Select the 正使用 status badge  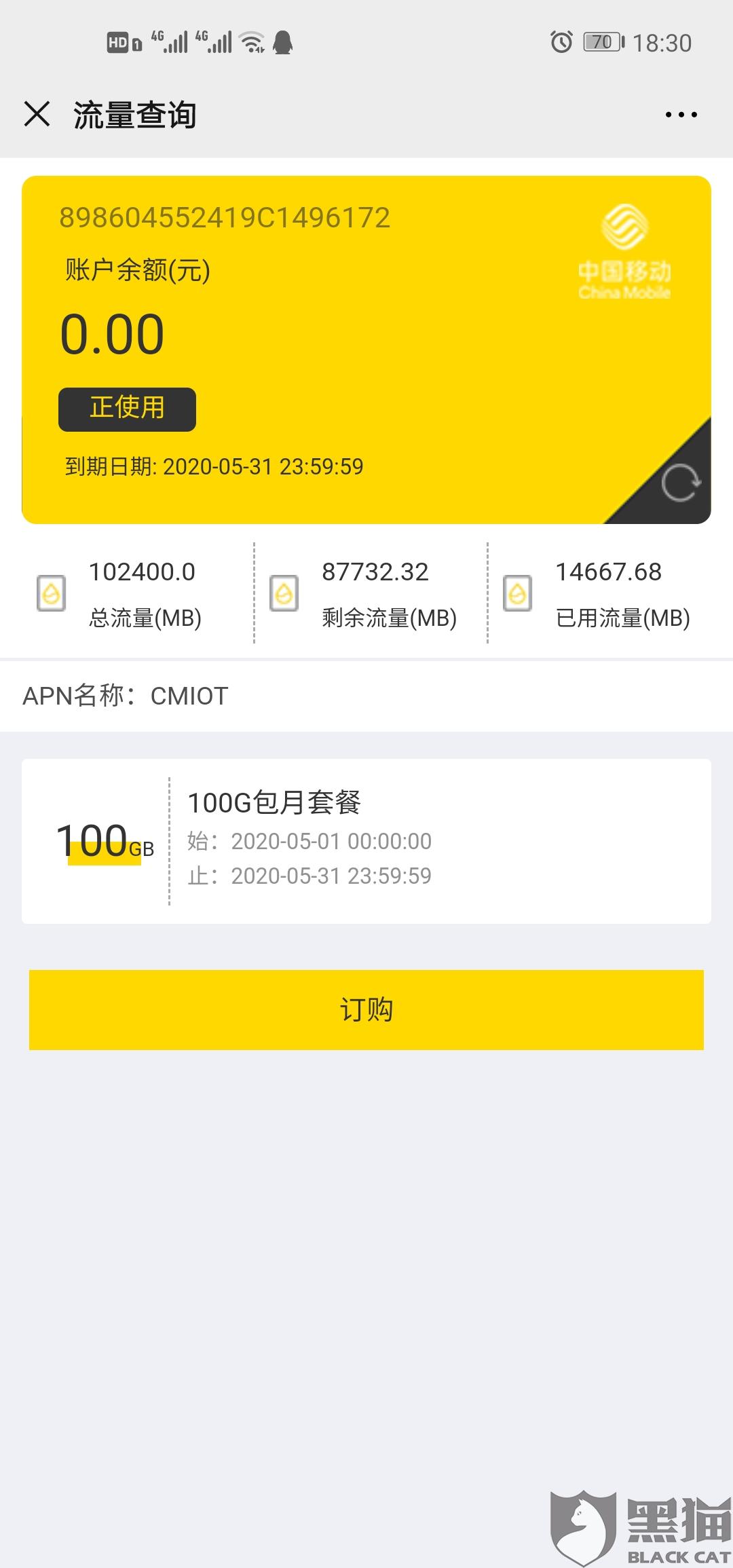126,409
